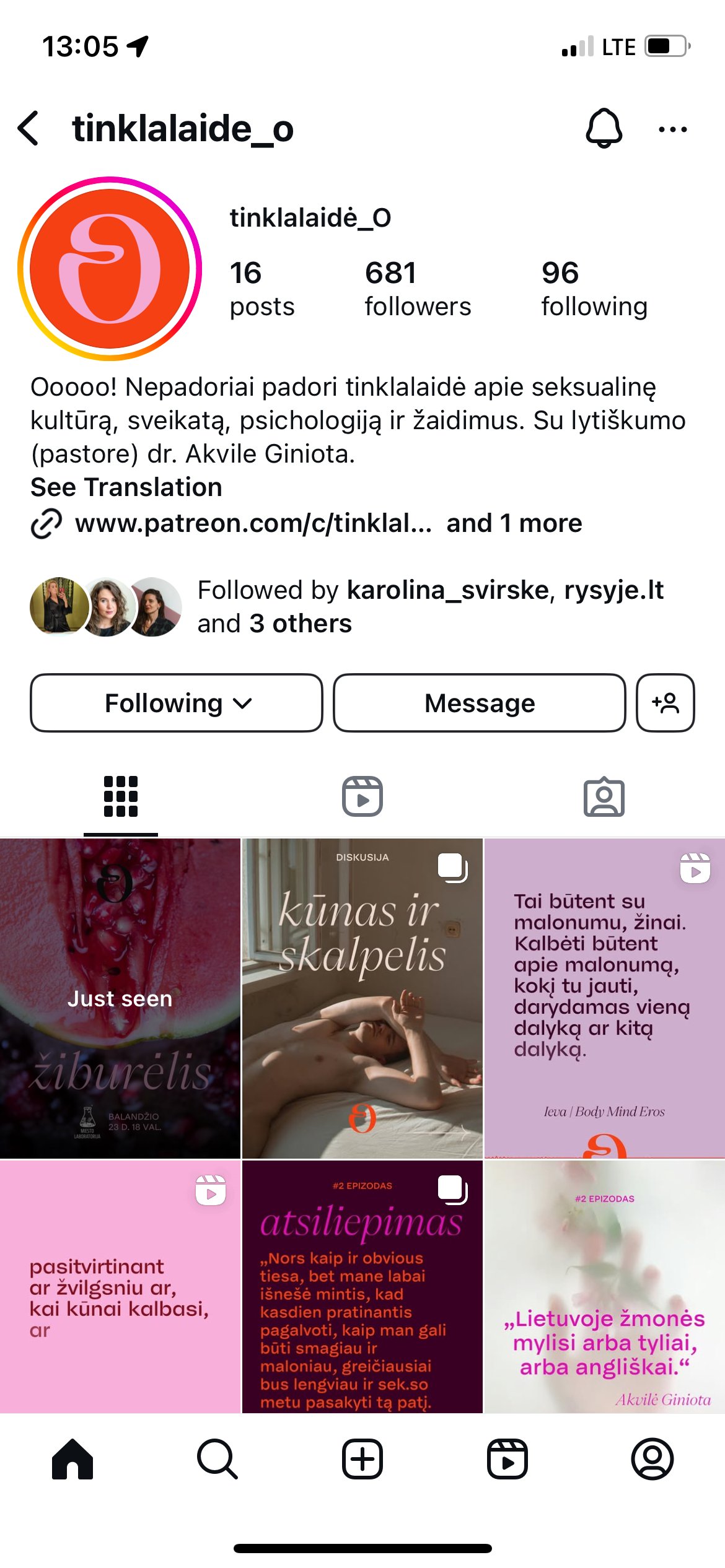The height and width of the screenshot is (1568, 725).
Task: Switch to the tagged photos tab
Action: [x=604, y=796]
